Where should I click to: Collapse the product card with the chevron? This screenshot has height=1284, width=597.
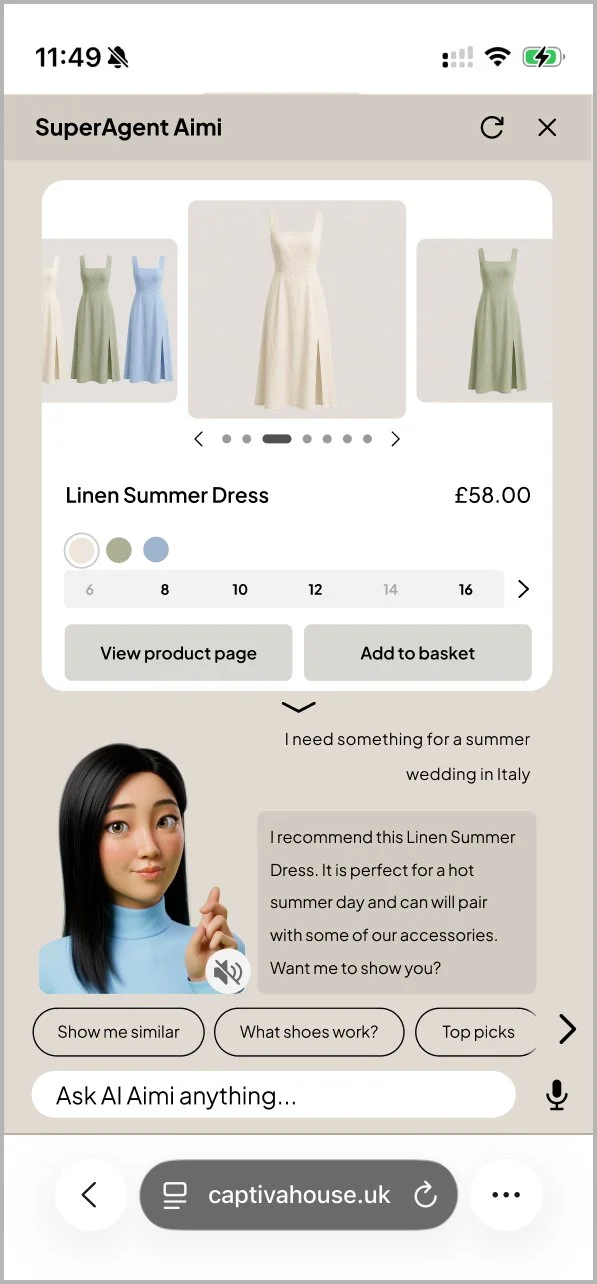[299, 707]
